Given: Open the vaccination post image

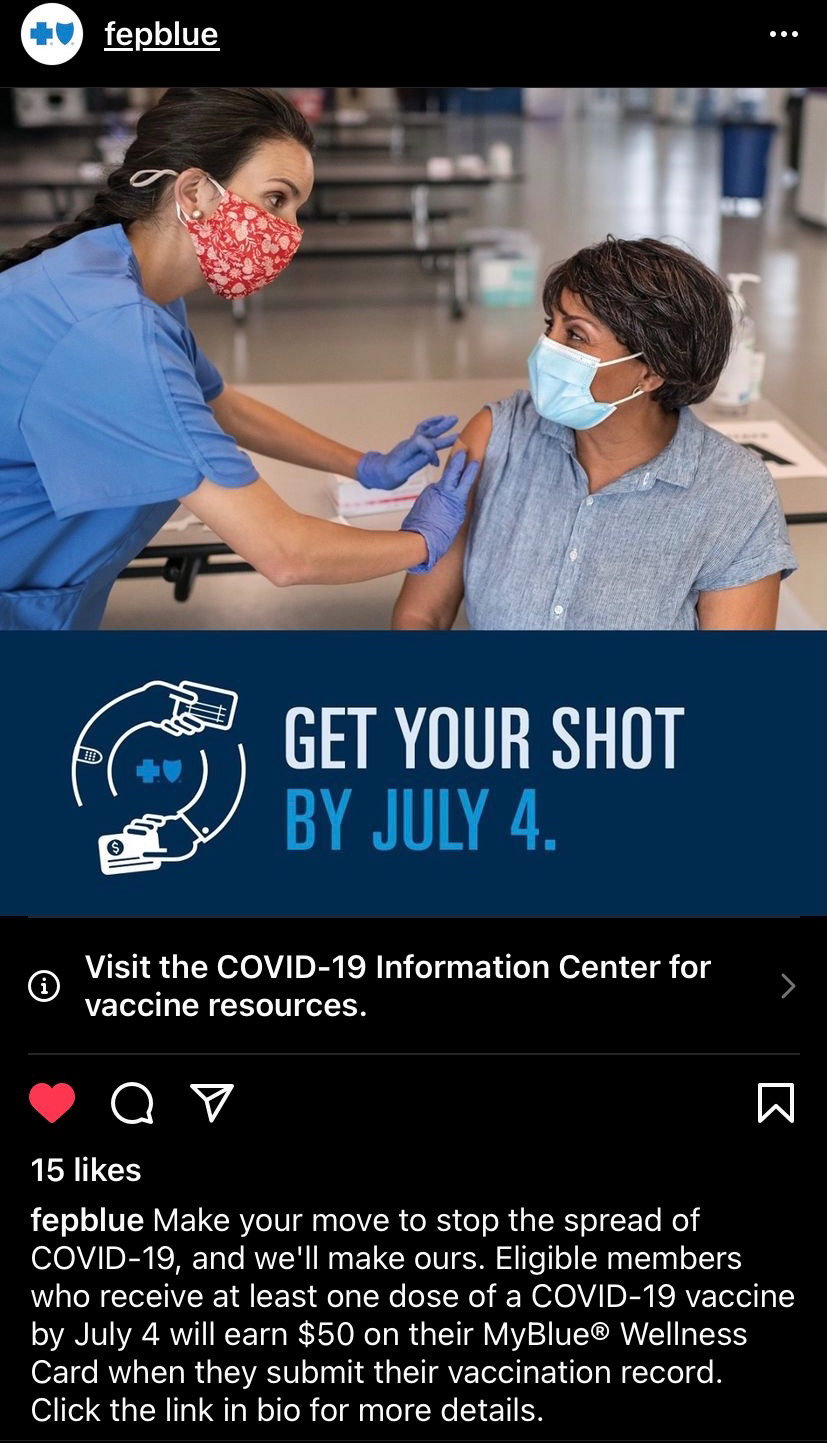Looking at the screenshot, I should [x=413, y=501].
